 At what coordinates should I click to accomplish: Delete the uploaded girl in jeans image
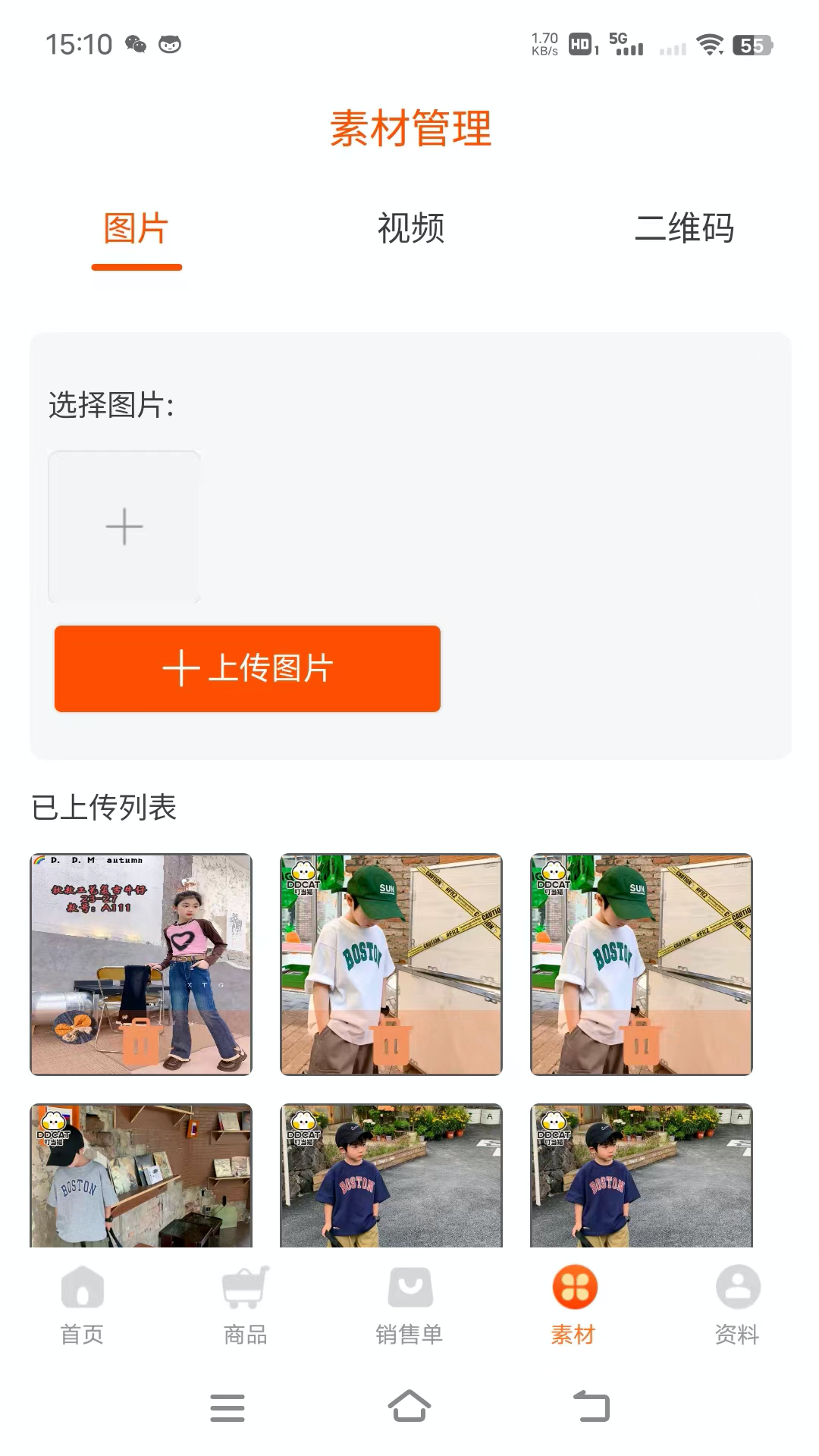coord(141,1041)
